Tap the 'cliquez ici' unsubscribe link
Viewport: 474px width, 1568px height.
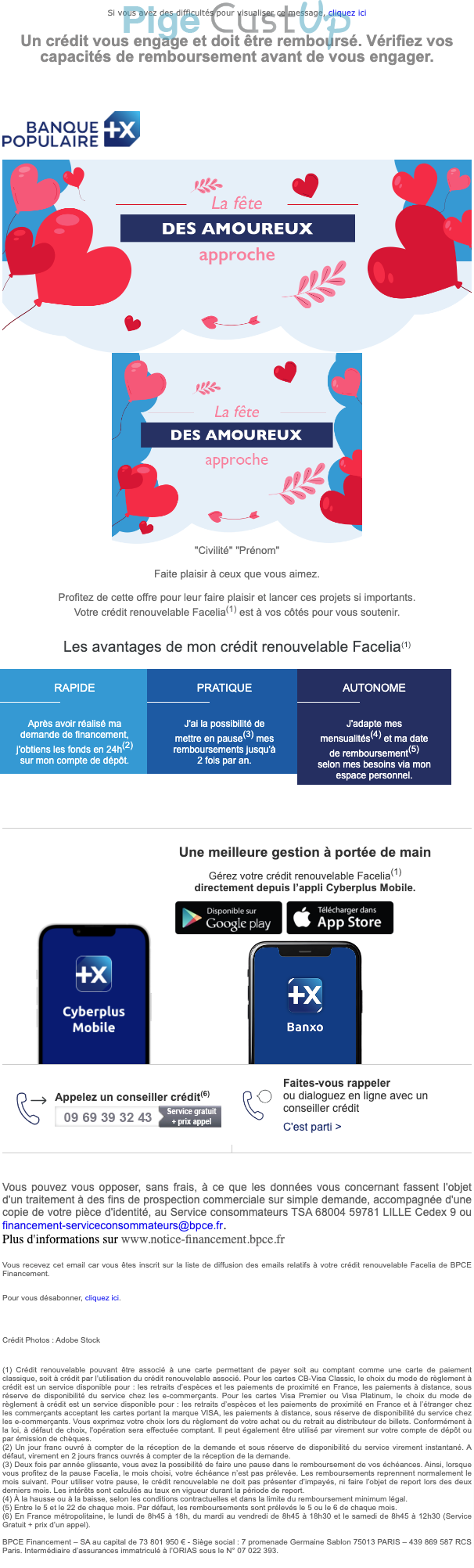(102, 1297)
